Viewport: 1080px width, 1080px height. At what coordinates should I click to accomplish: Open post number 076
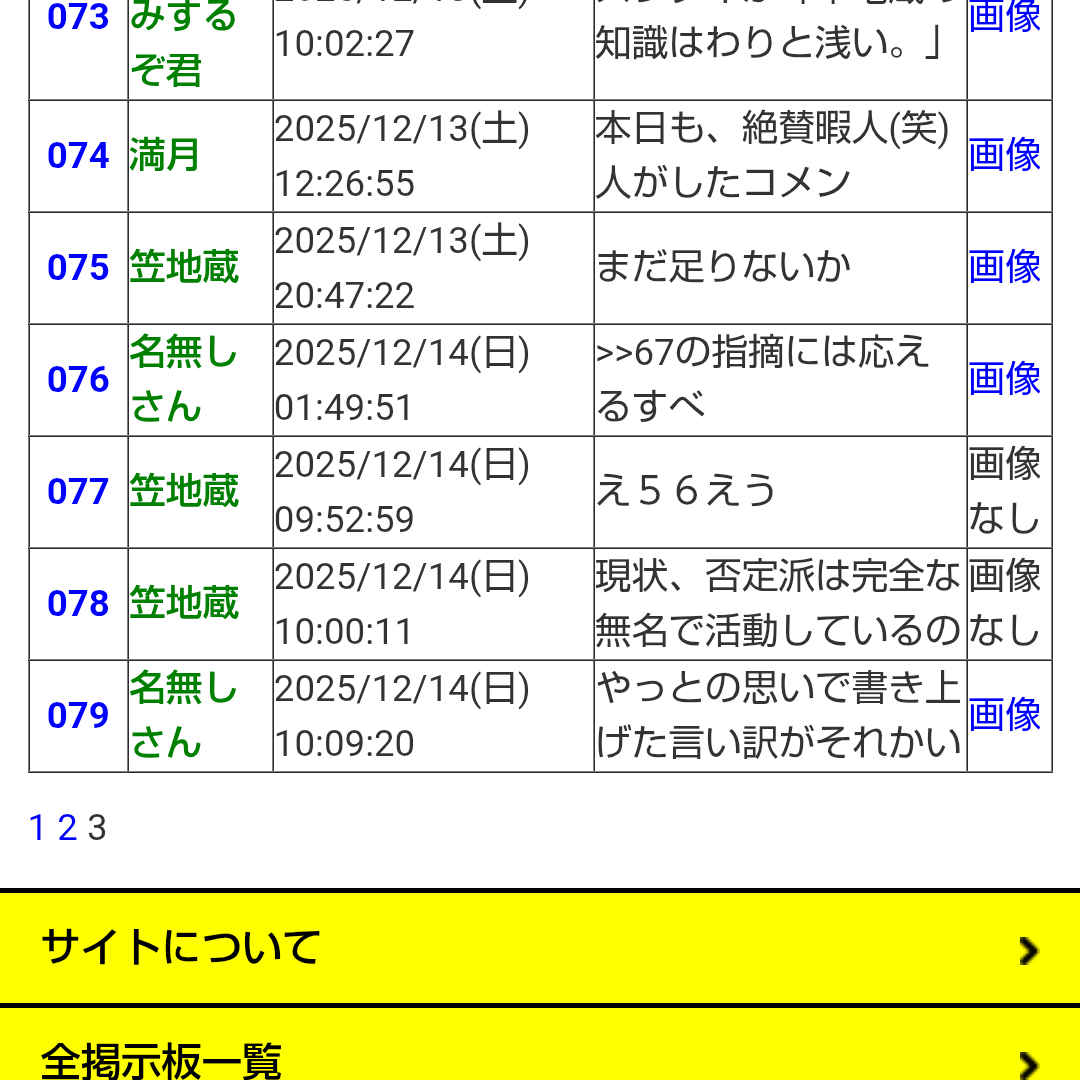78,380
